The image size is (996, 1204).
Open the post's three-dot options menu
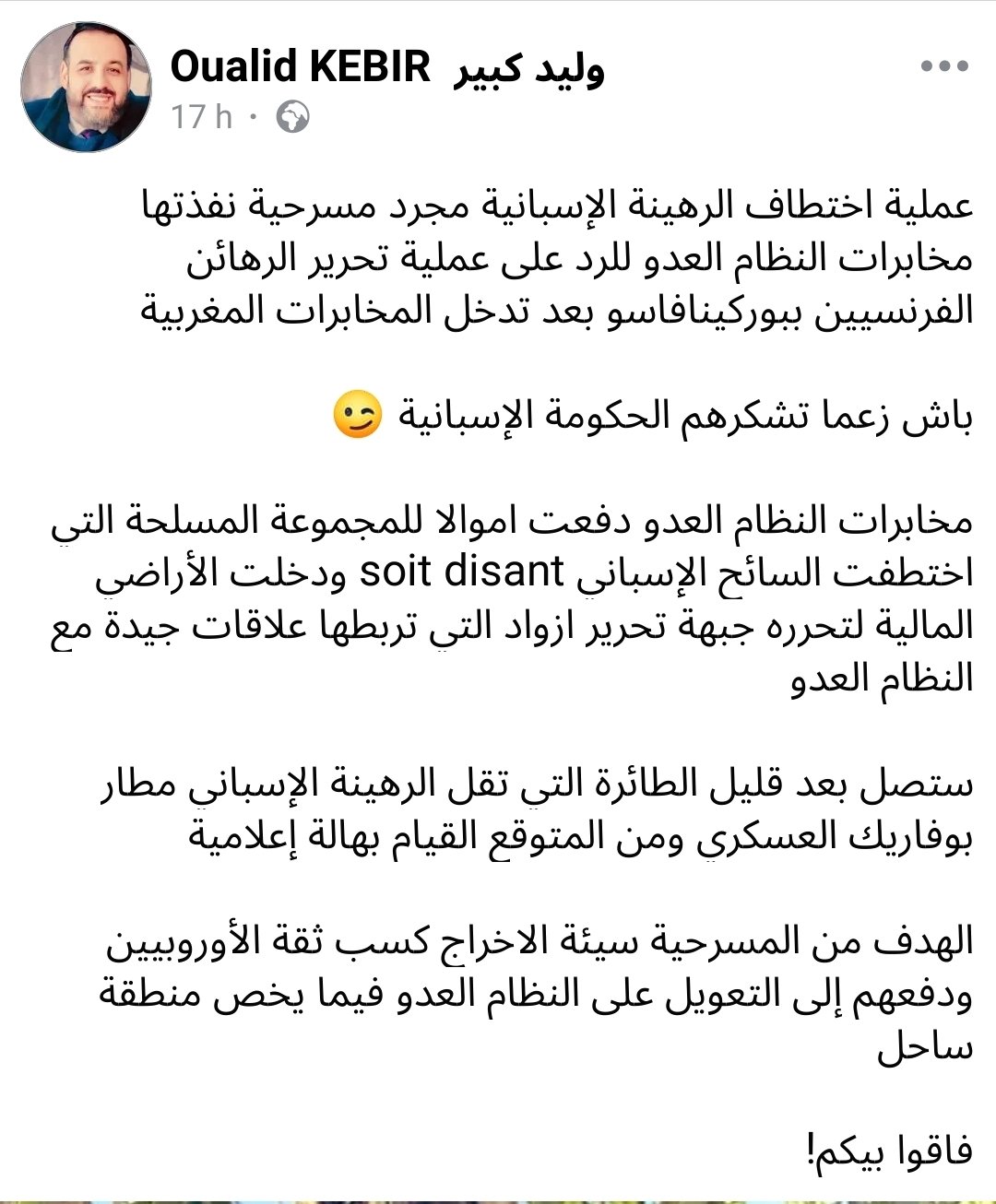click(945, 66)
